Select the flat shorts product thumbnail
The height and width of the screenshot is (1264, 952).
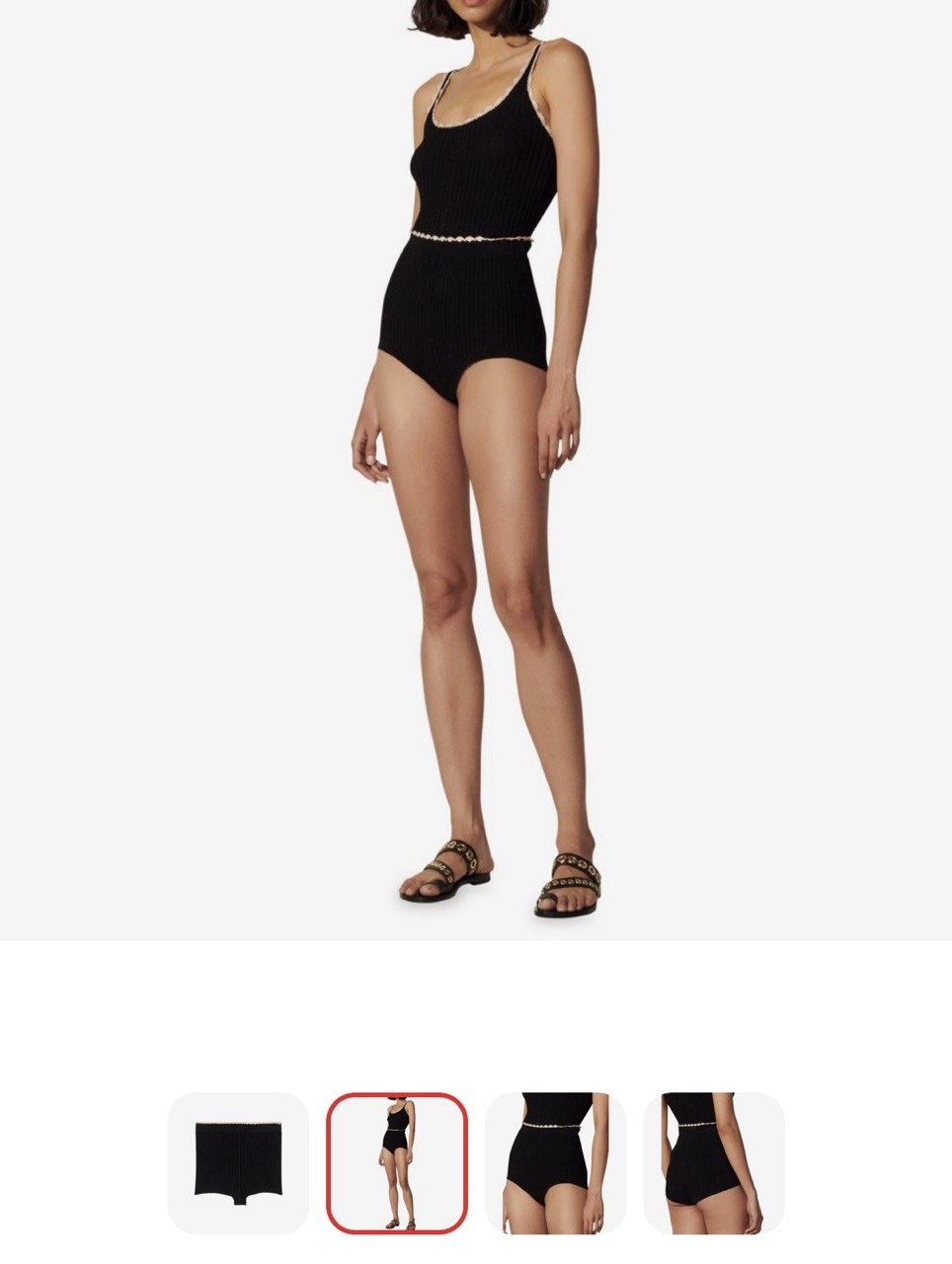(x=238, y=1162)
